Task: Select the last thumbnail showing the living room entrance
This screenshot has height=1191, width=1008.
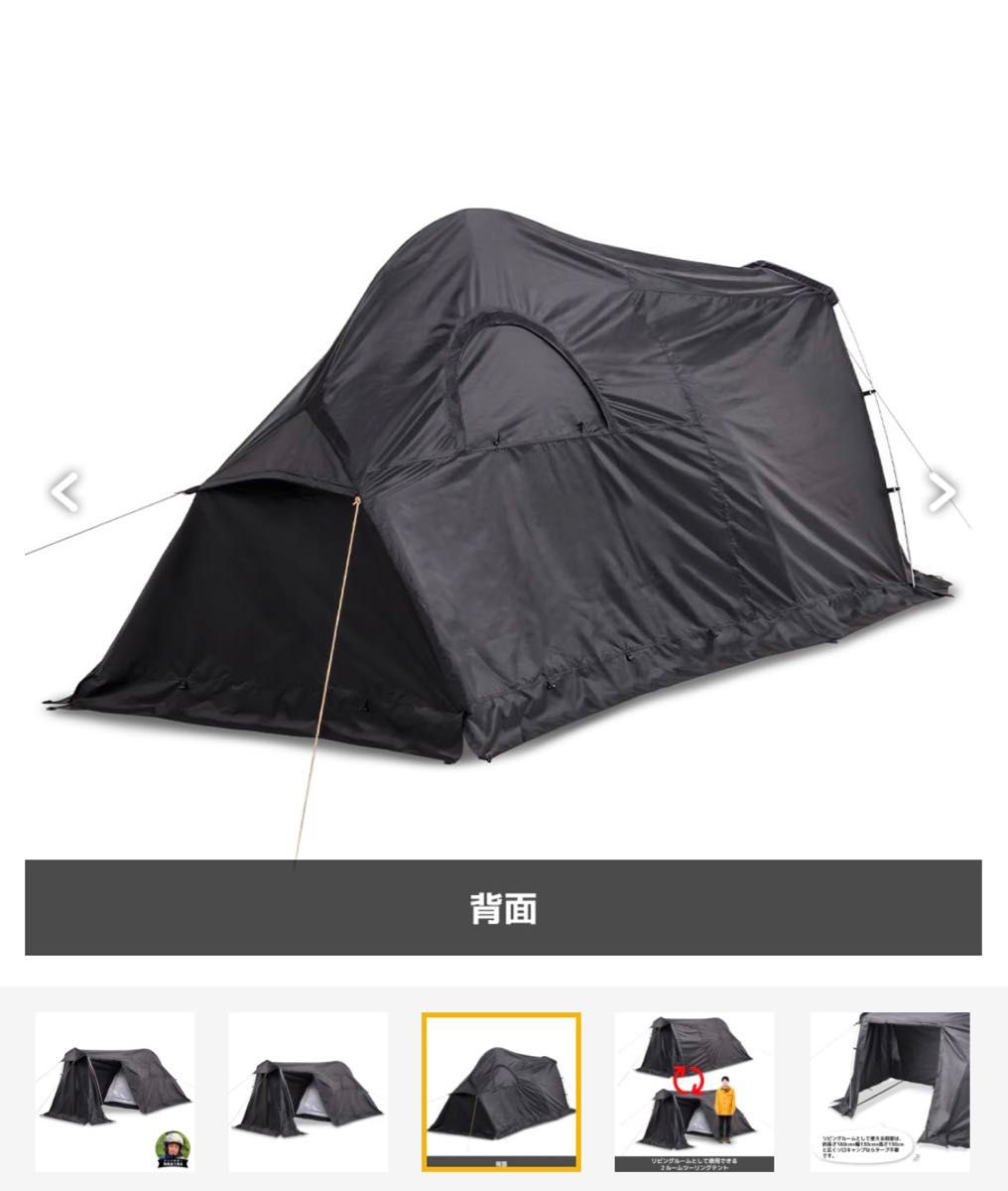Action: 889,1091
